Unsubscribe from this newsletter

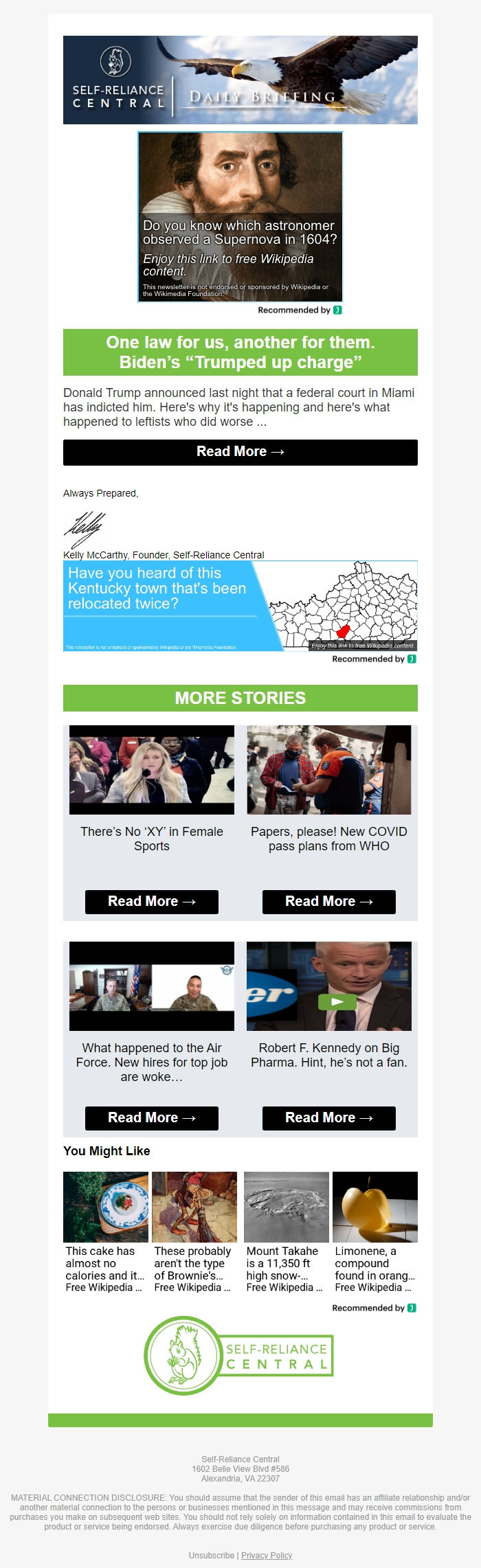[x=211, y=1555]
